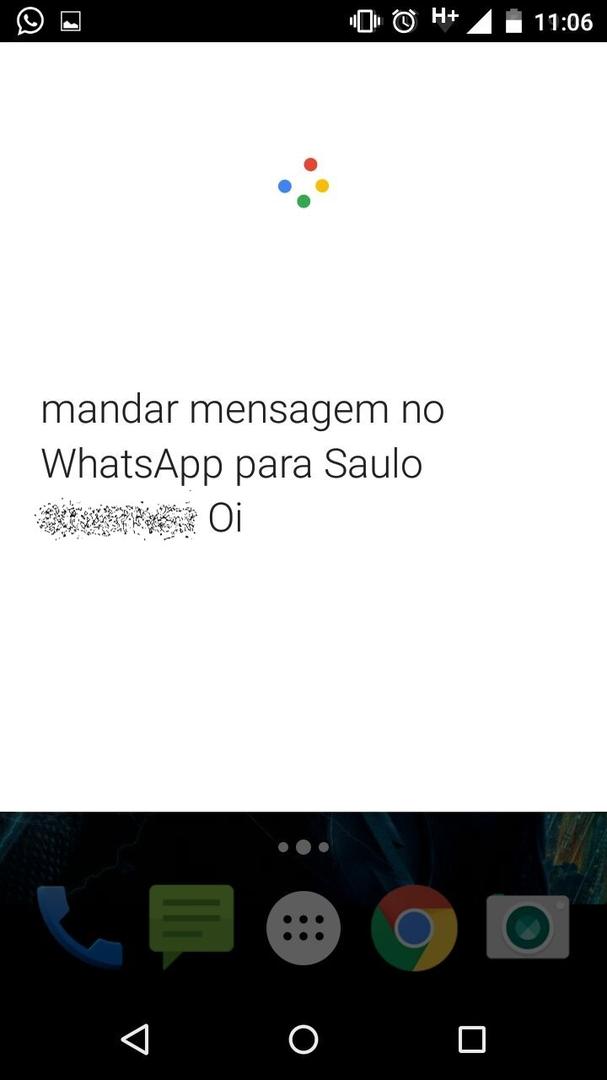Show recent apps
607x1080 pixels.
tap(471, 1039)
